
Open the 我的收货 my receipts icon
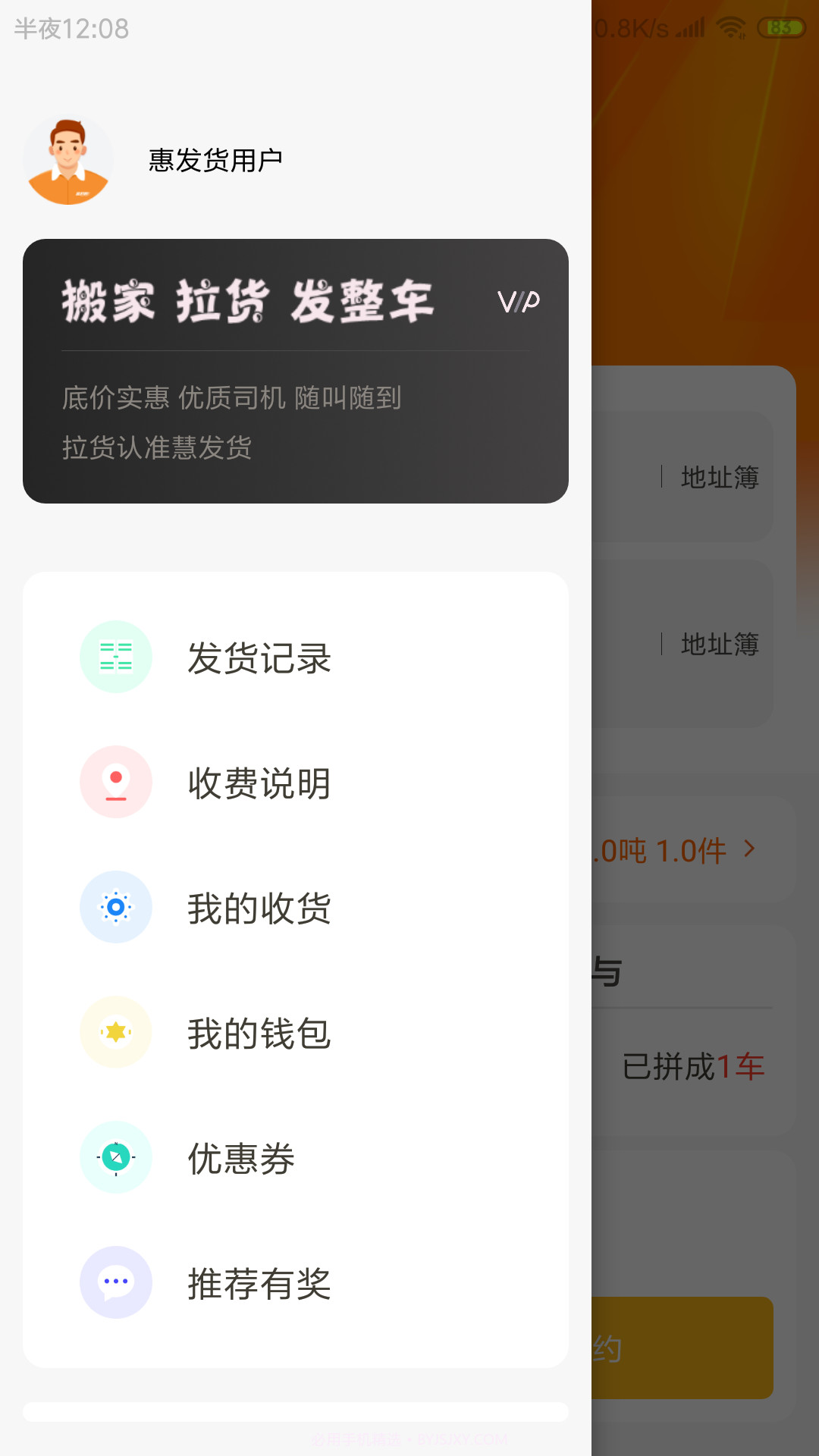(115, 907)
